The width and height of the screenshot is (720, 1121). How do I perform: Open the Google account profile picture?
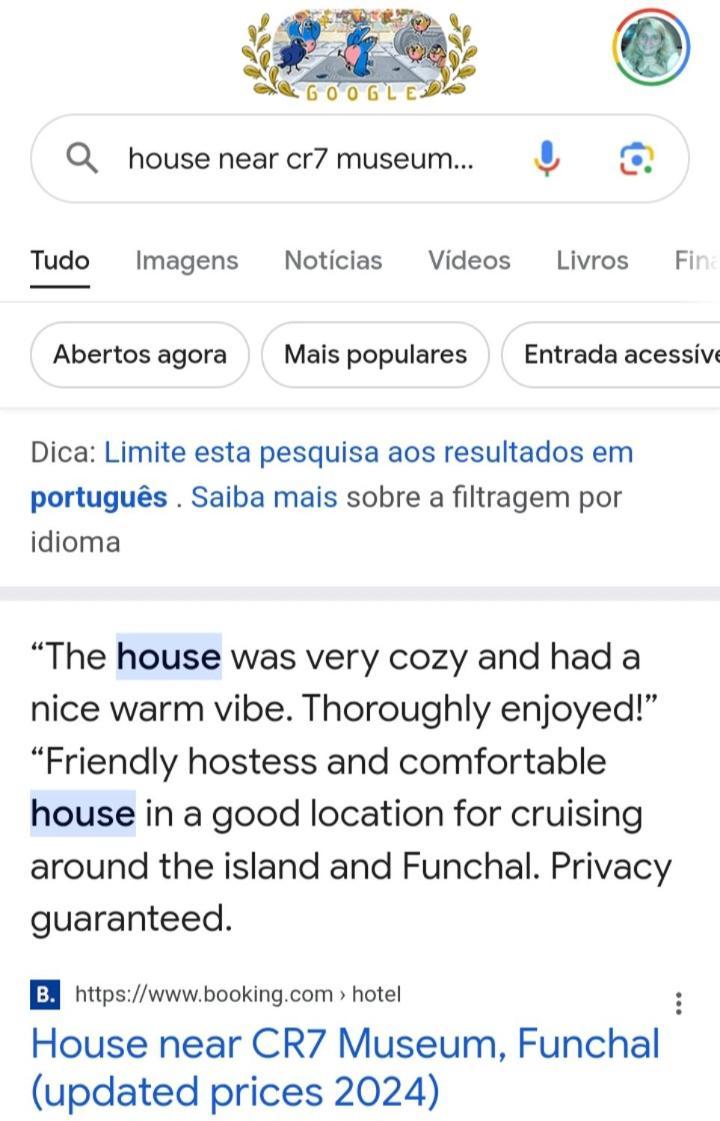click(x=651, y=49)
